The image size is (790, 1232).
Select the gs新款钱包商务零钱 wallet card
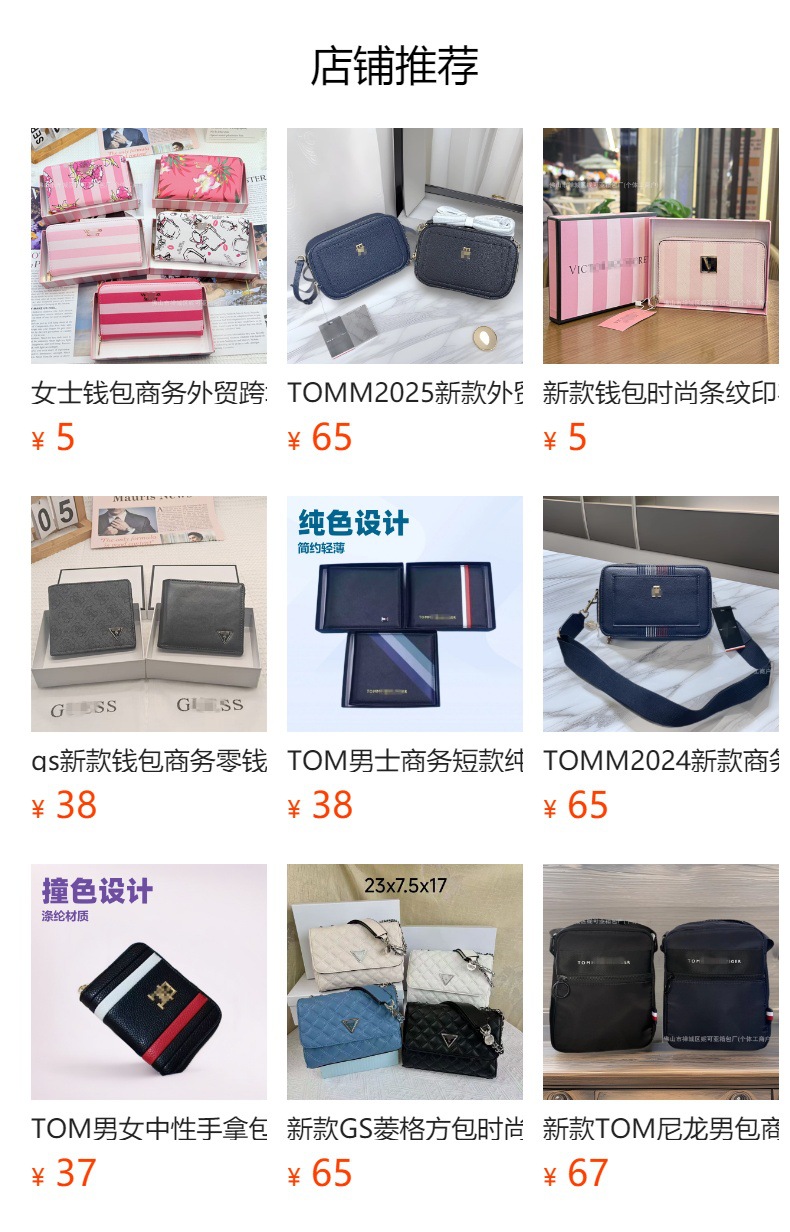pos(149,614)
